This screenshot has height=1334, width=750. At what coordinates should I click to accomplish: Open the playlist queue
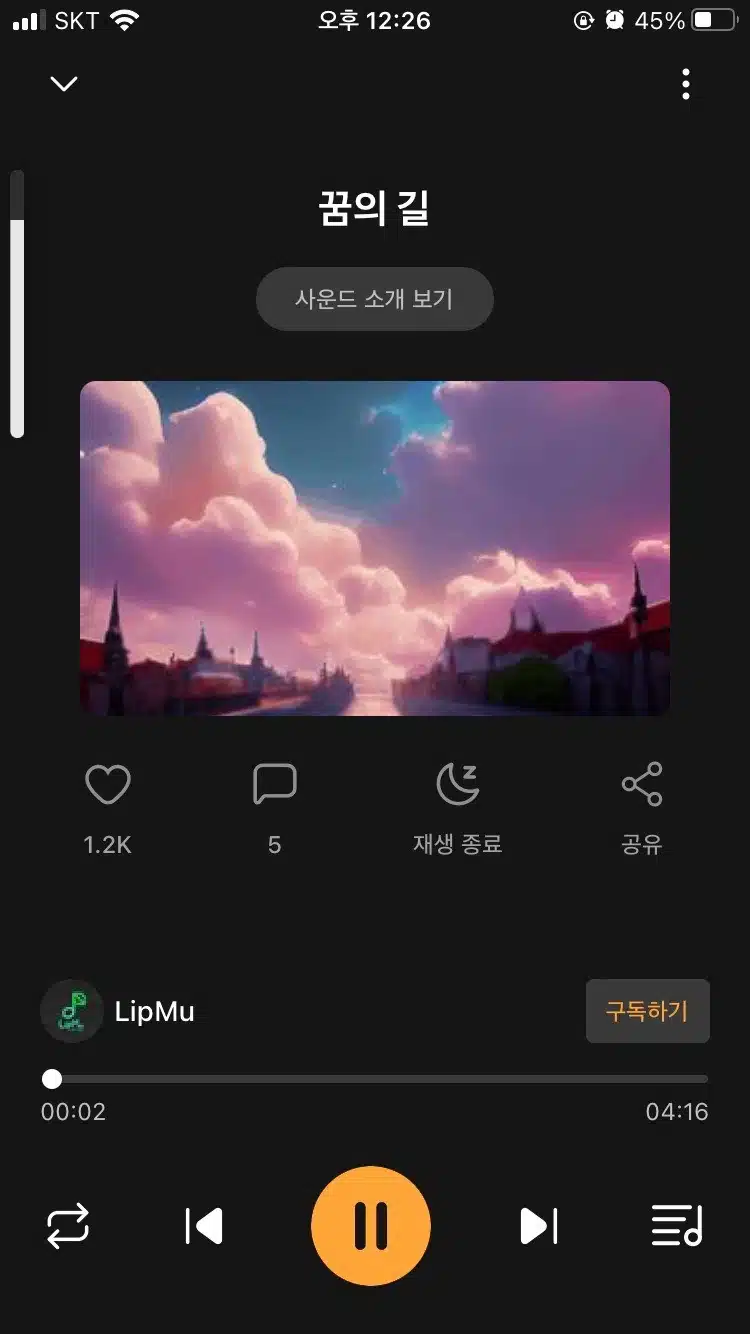[677, 1226]
